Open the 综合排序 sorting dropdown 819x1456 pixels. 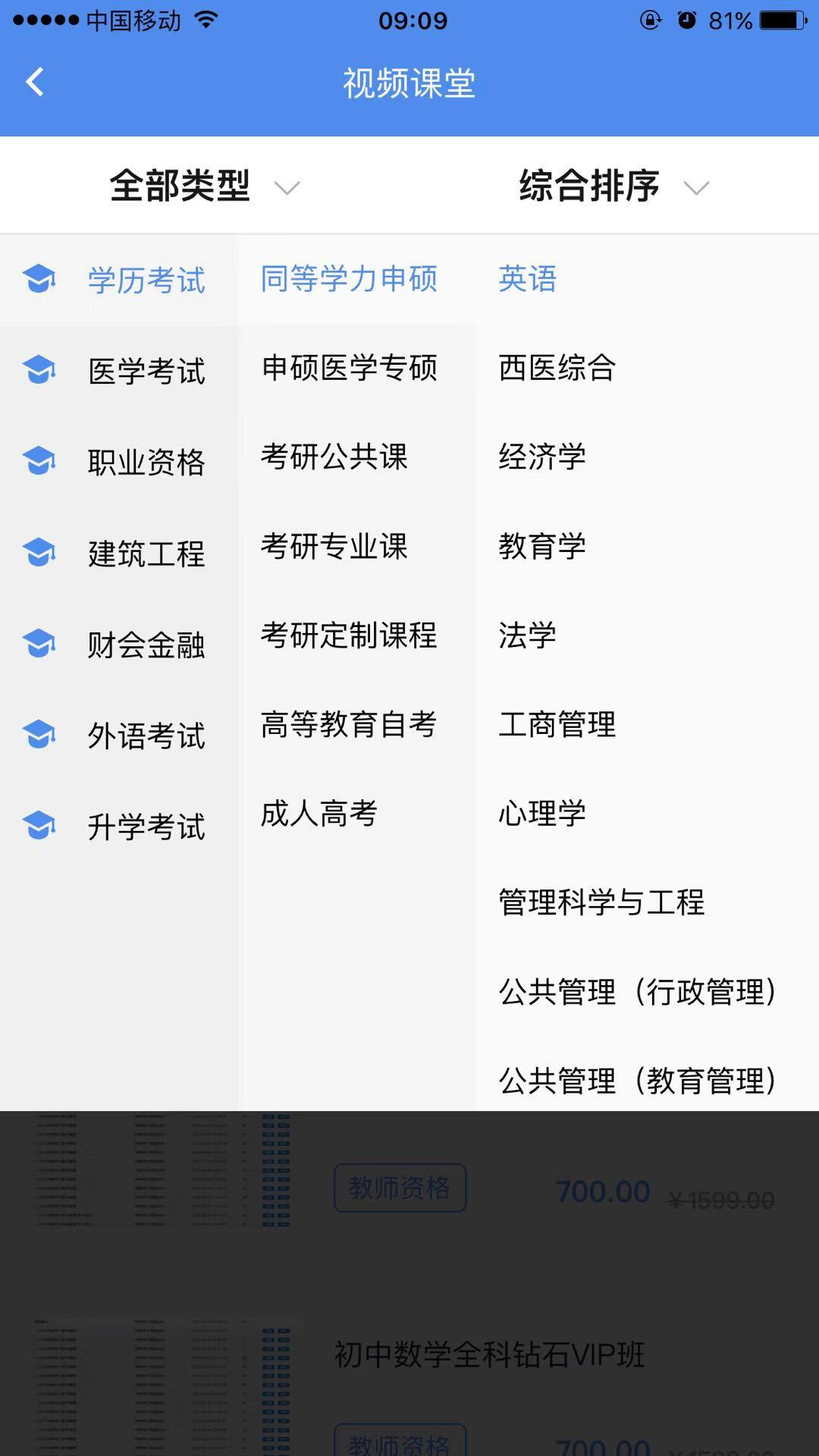click(x=590, y=186)
